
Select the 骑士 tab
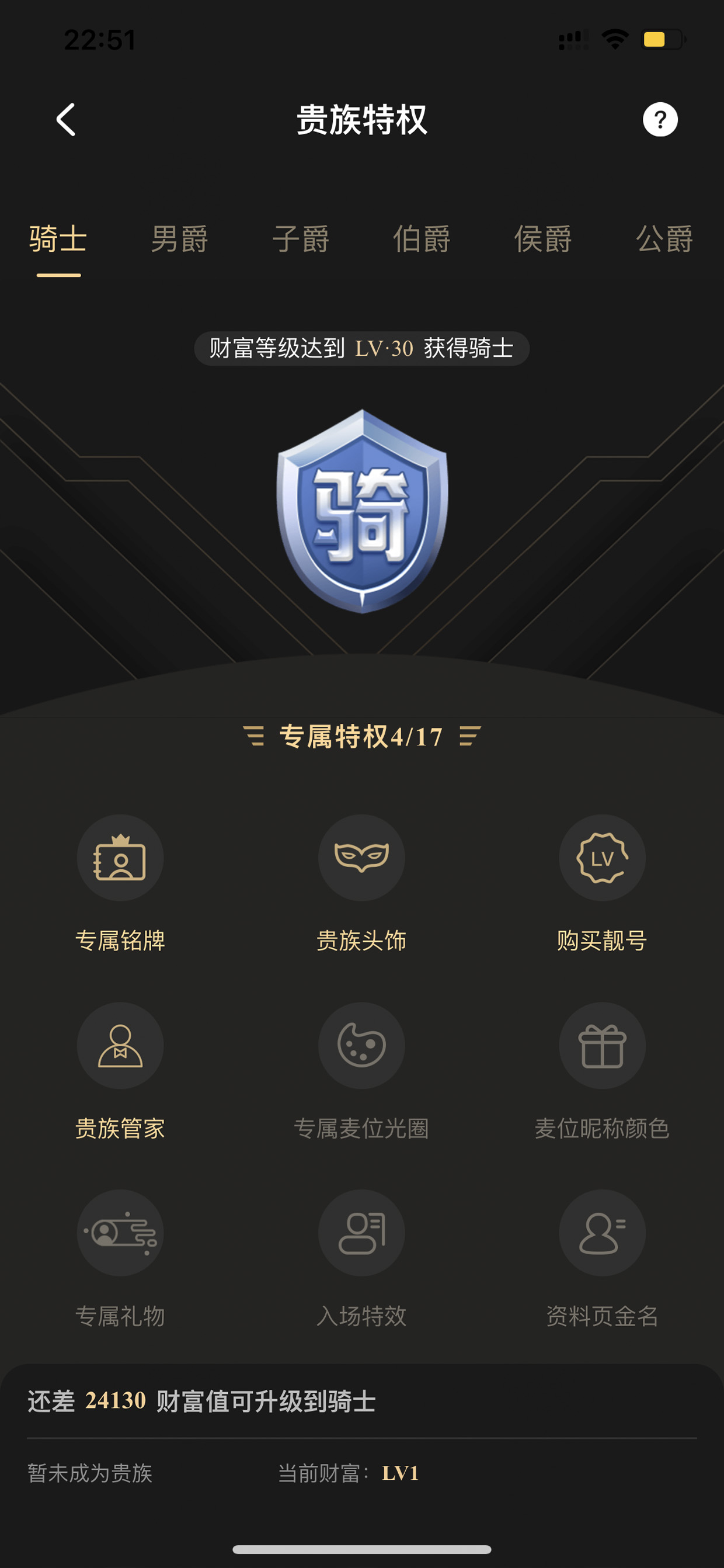(58, 238)
